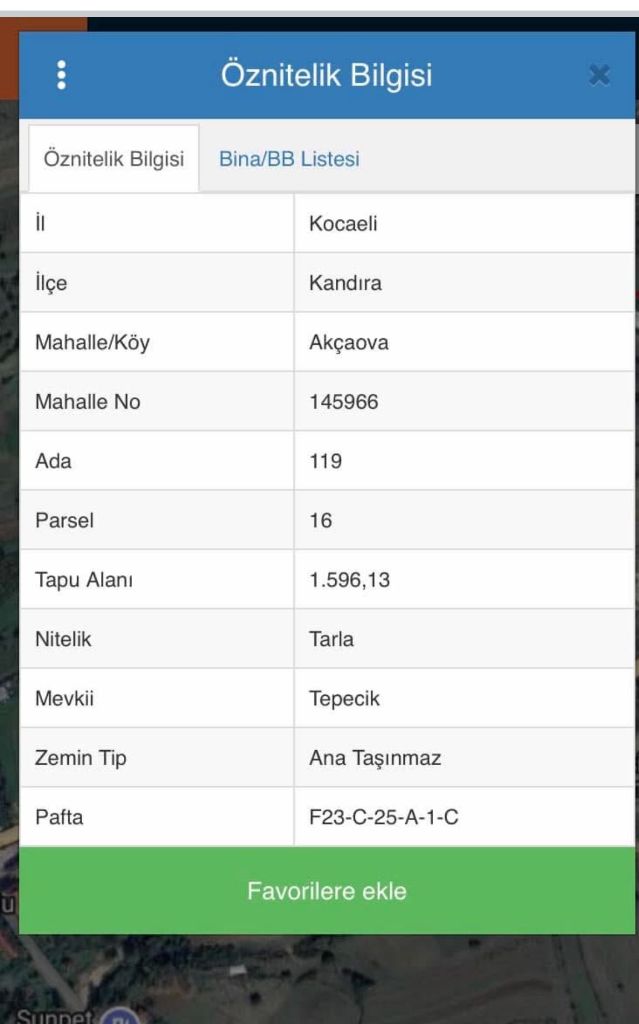Image resolution: width=639 pixels, height=1024 pixels.
Task: Tap the Favorilere ekle button
Action: (x=327, y=891)
